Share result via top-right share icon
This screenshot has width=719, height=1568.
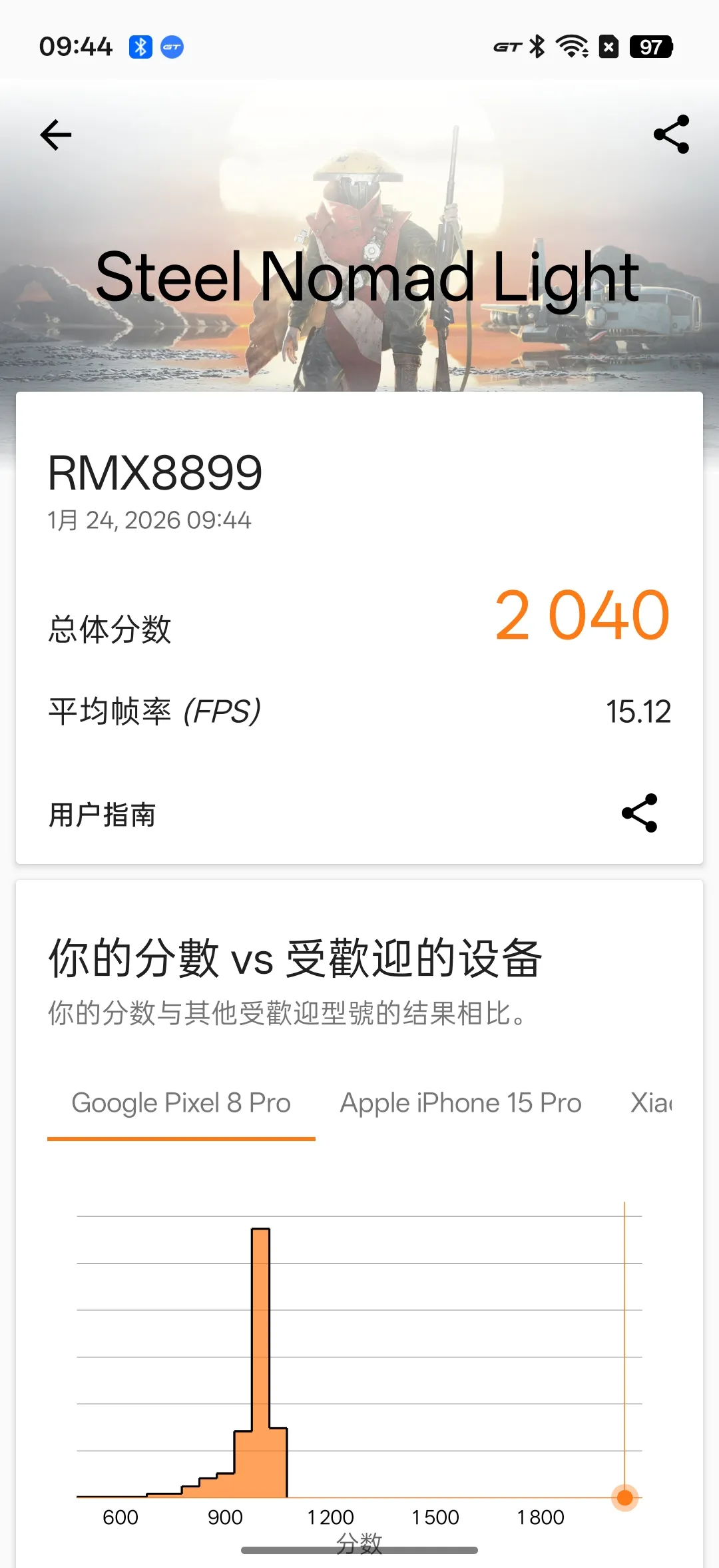click(x=671, y=135)
